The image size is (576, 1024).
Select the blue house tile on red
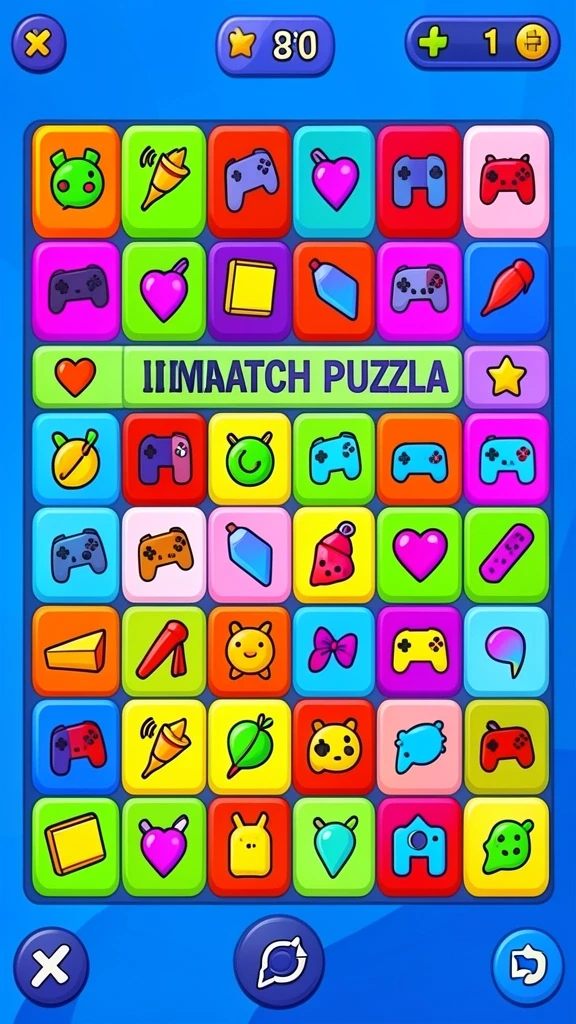point(419,846)
